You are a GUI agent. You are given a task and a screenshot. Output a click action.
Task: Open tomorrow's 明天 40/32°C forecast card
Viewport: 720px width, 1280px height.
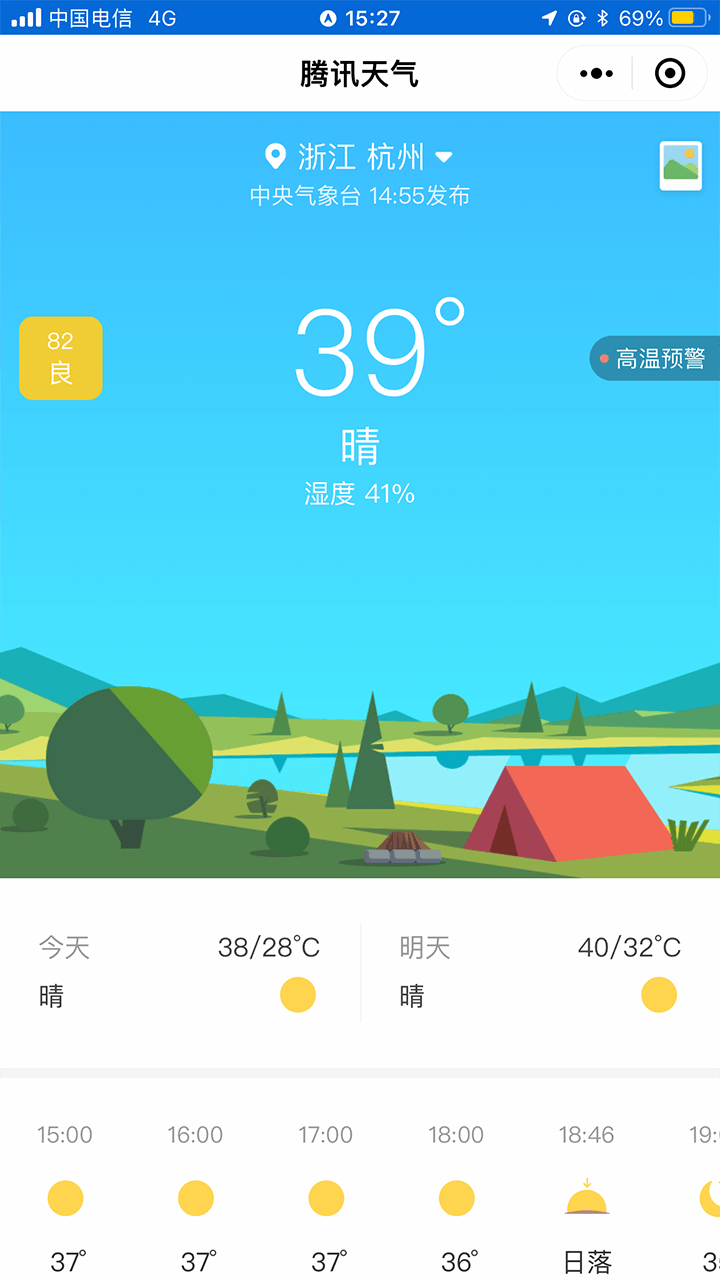click(x=540, y=971)
